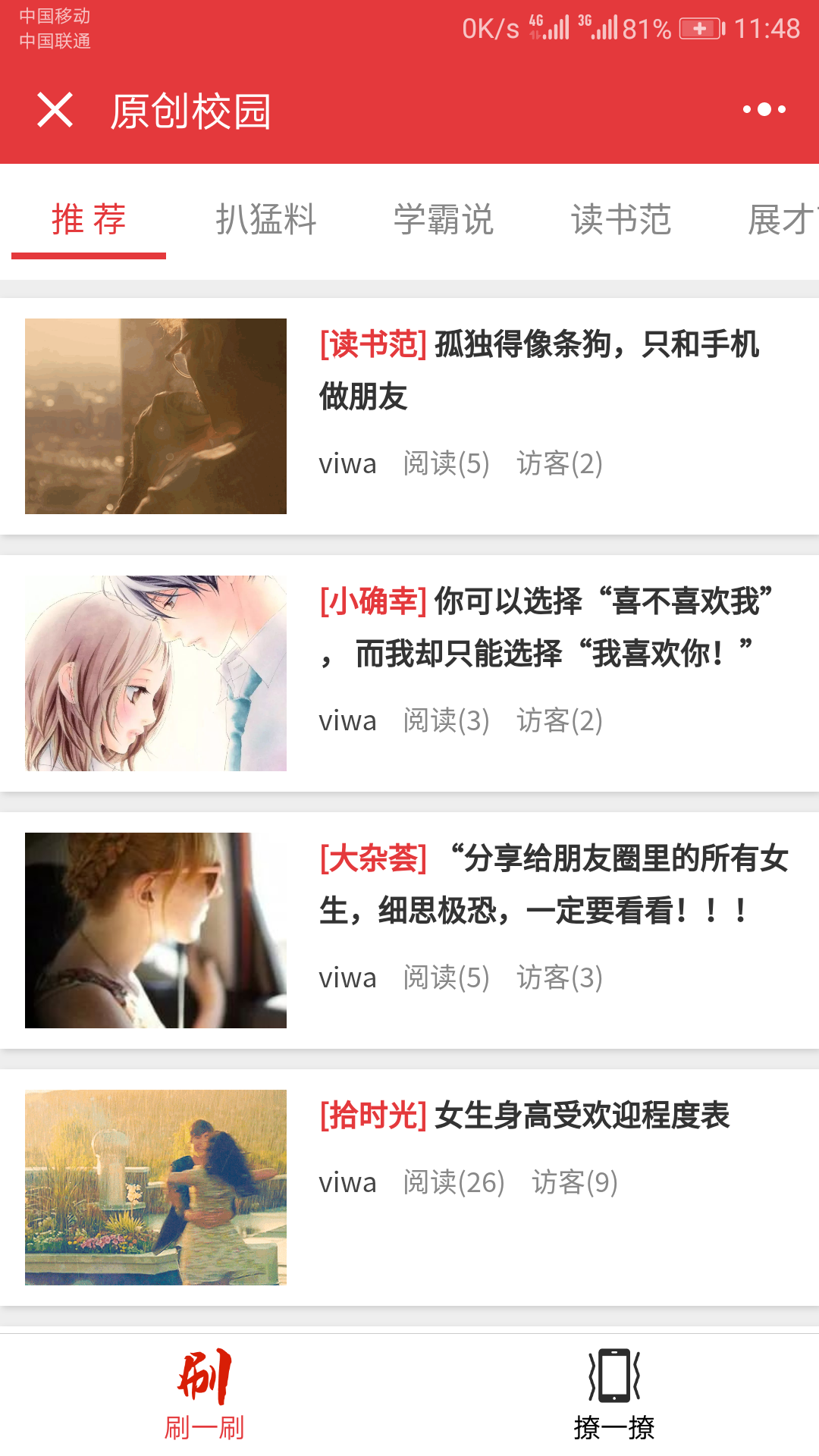Open the [小确幸] 喜不喜欢我 article
The image size is (819, 1456).
[546, 627]
